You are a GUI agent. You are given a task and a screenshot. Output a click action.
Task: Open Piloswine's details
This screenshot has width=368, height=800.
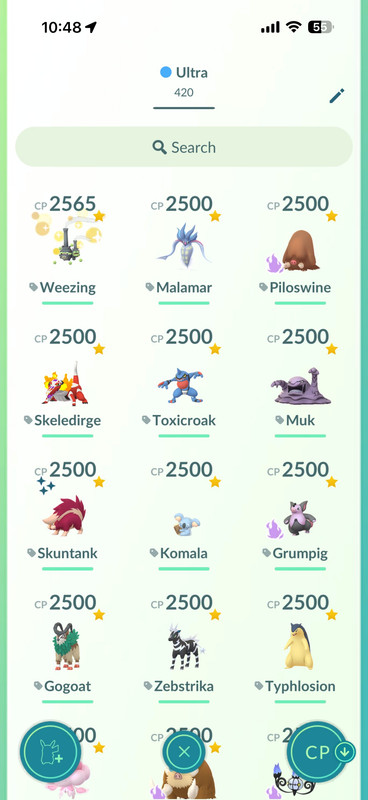point(300,249)
